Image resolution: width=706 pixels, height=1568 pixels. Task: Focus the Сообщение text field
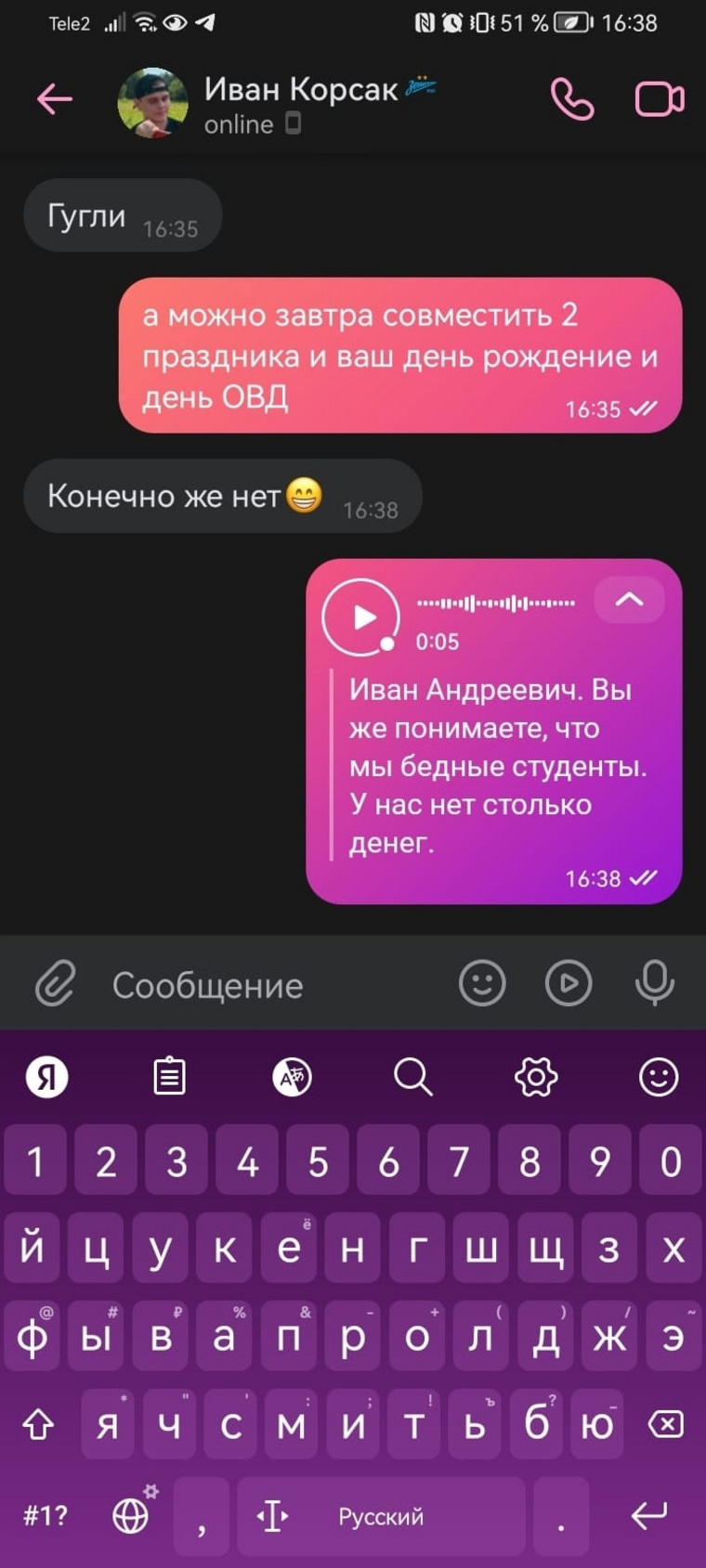pos(269,985)
